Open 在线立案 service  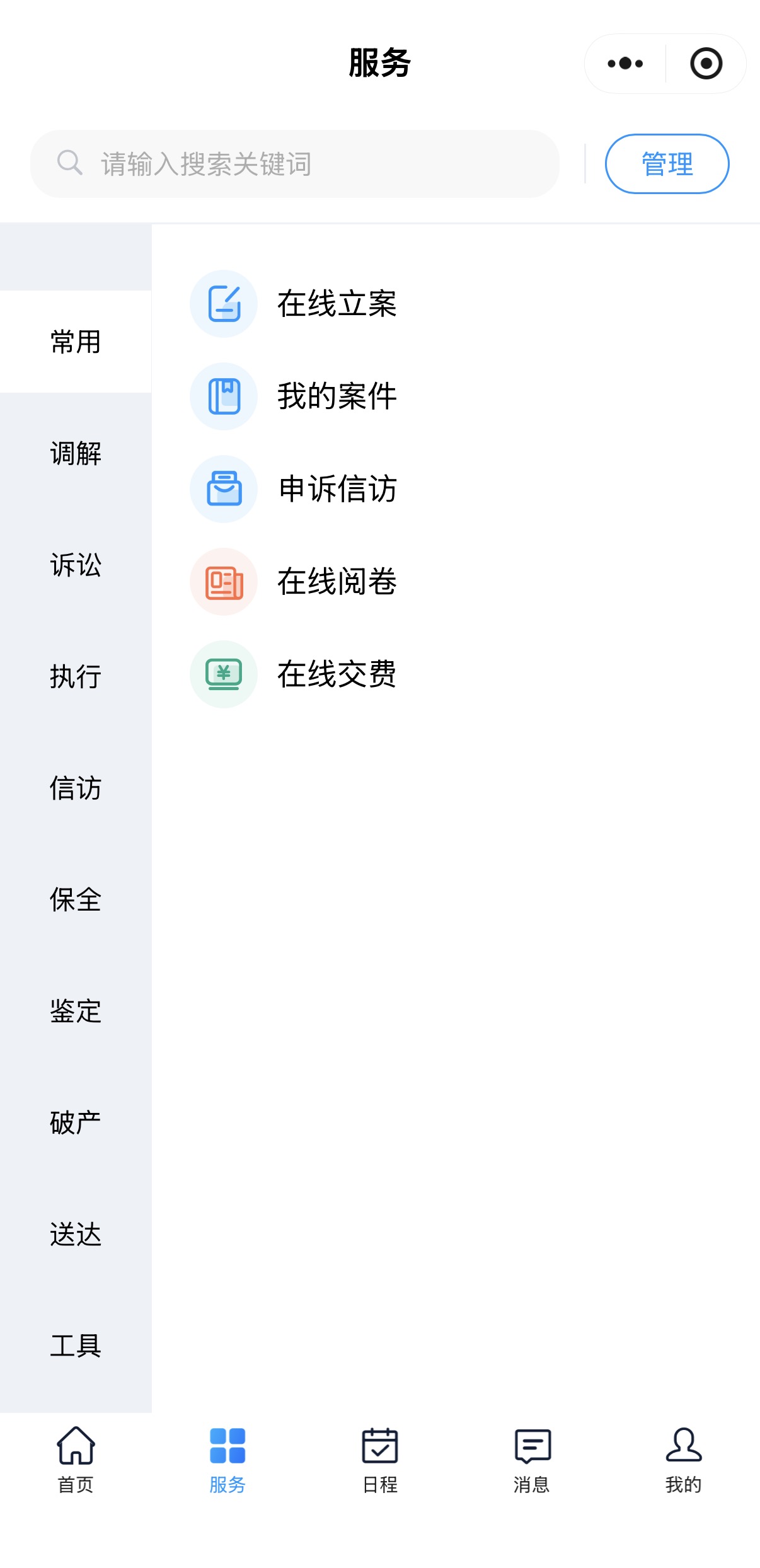point(337,304)
